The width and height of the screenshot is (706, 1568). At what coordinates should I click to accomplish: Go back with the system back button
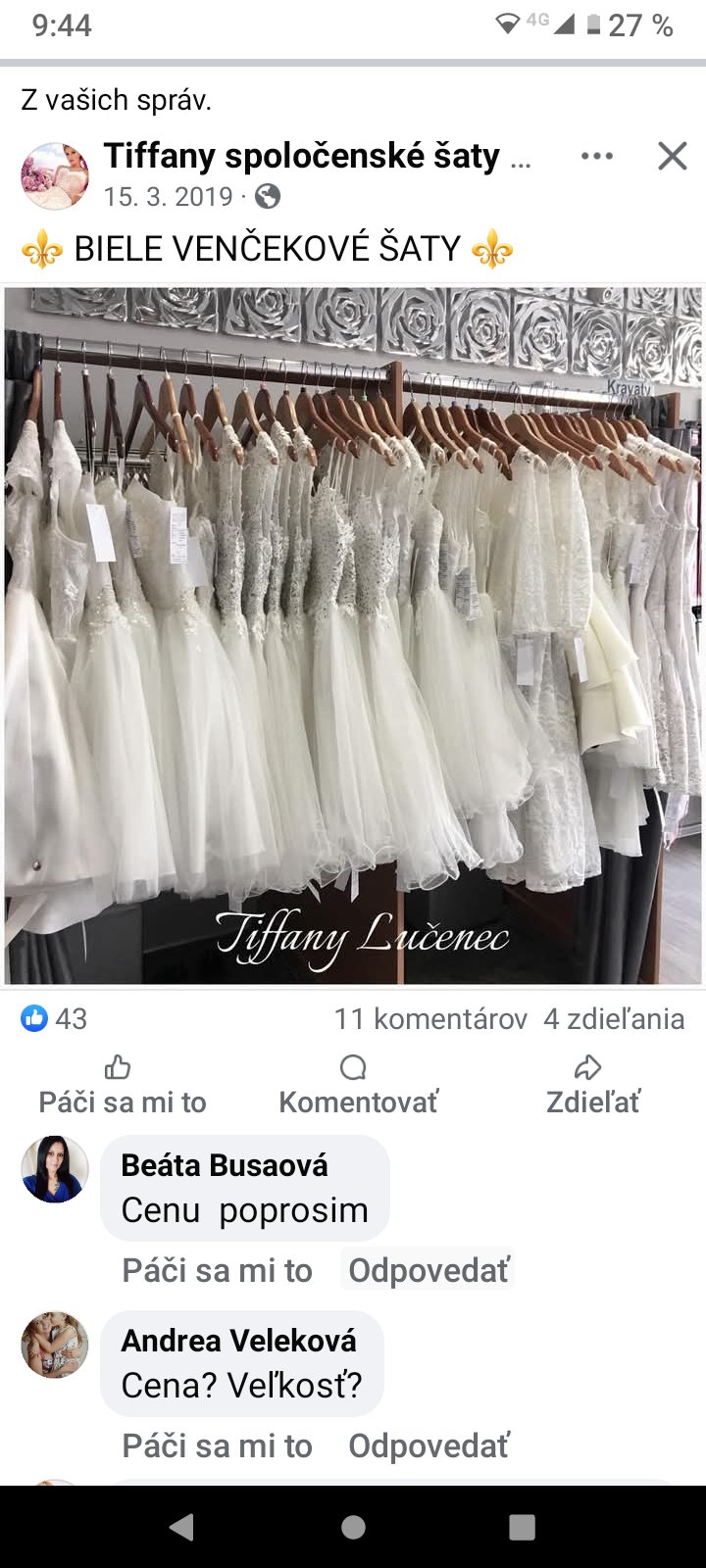[181, 1527]
